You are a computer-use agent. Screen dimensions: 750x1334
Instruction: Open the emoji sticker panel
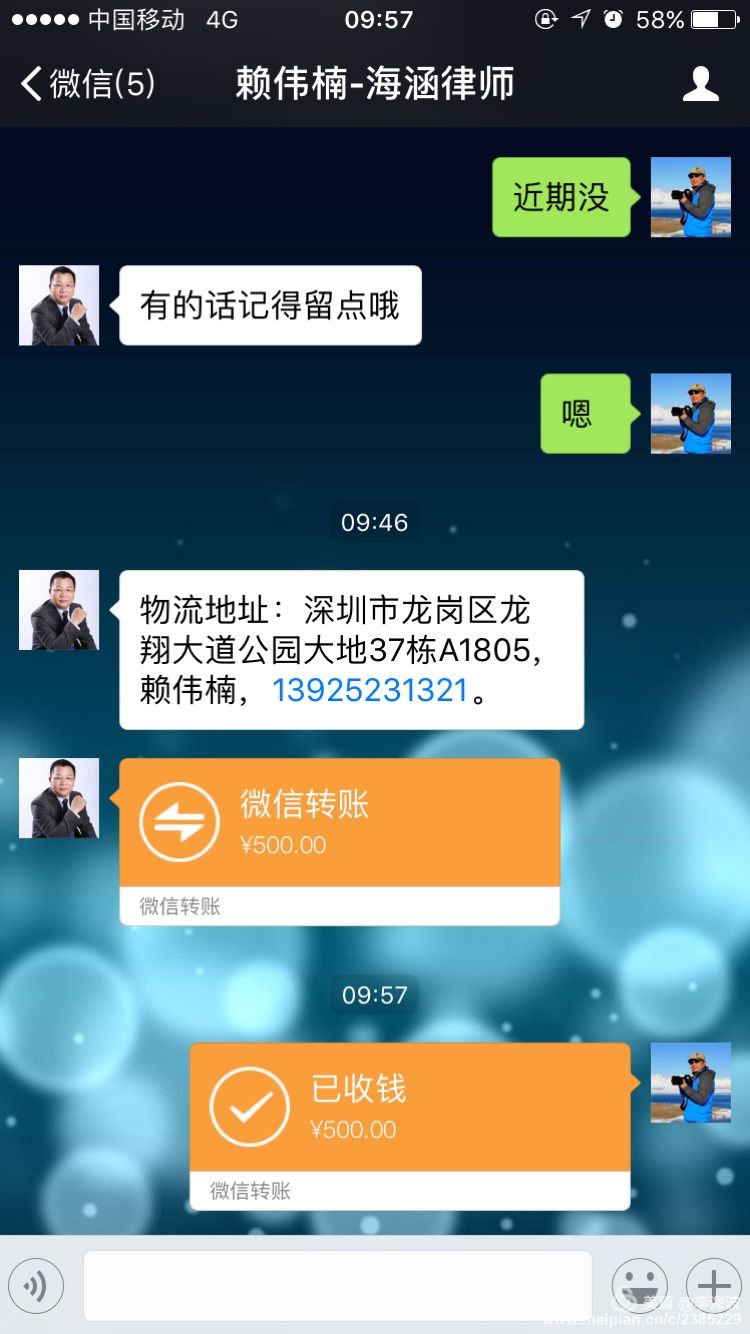click(639, 1285)
